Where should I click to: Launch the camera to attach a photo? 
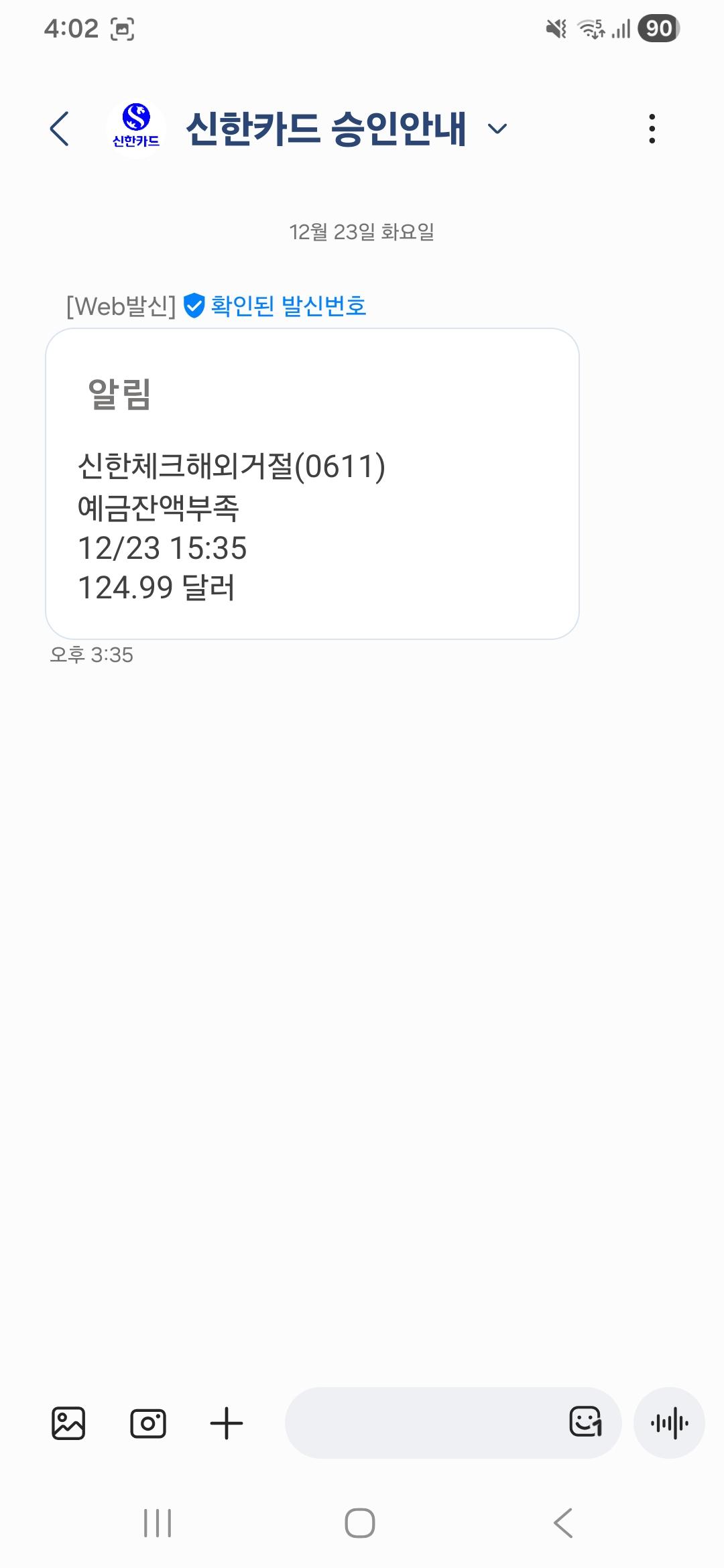tap(147, 1423)
